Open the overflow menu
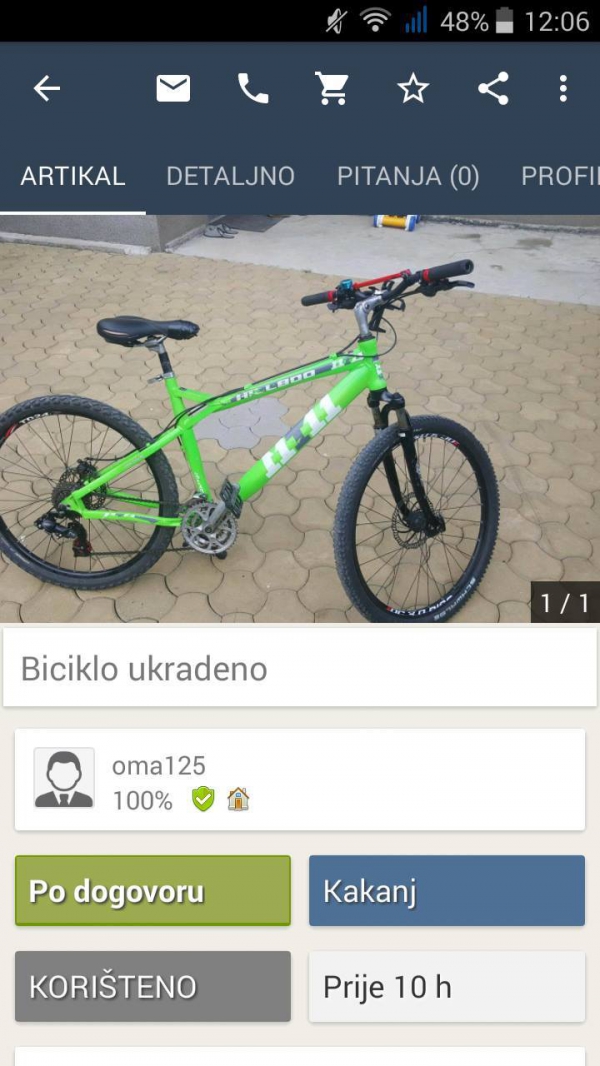Screen dimensions: 600x1066 (563, 89)
